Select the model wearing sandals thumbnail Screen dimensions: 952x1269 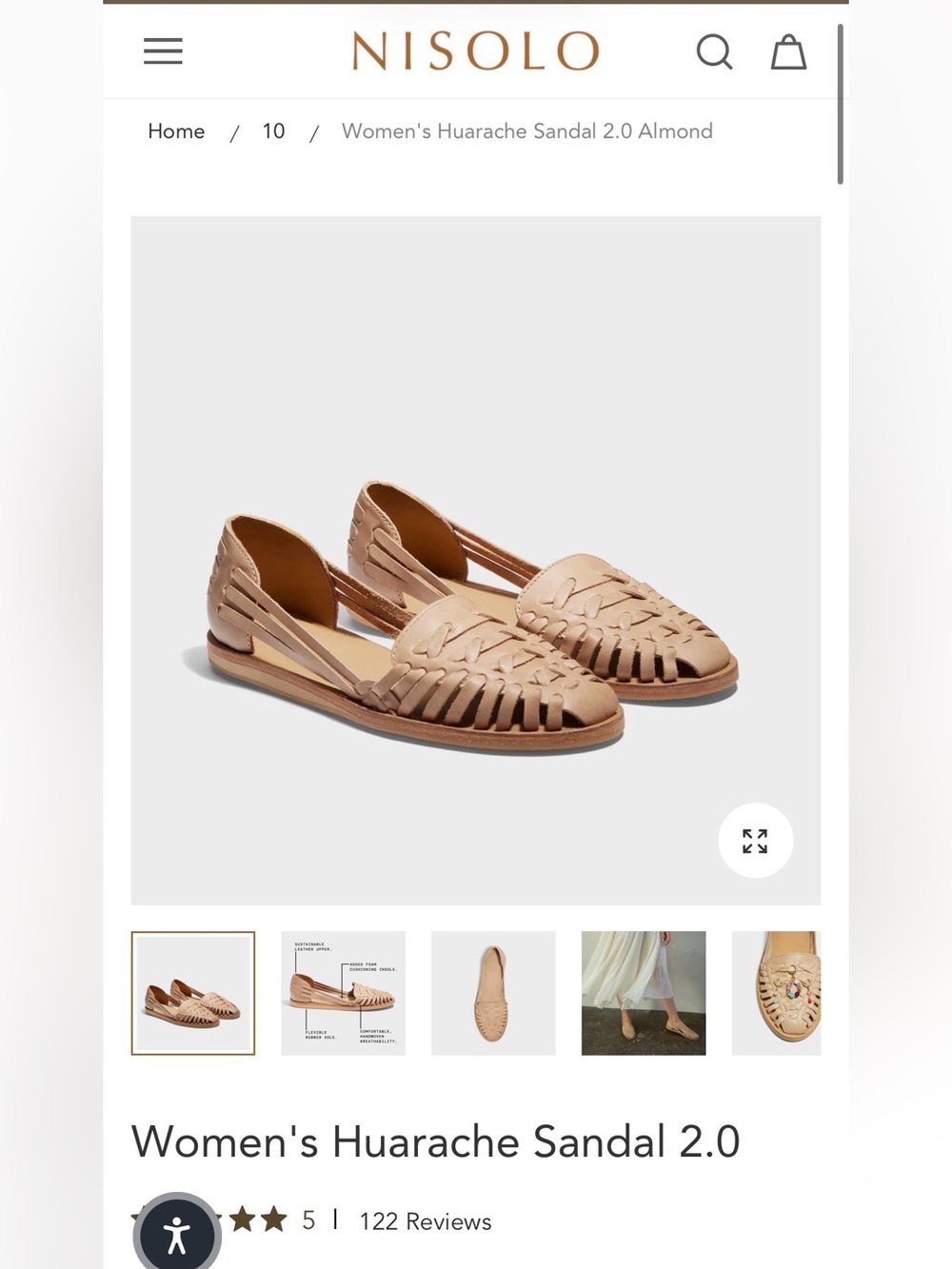click(x=643, y=993)
